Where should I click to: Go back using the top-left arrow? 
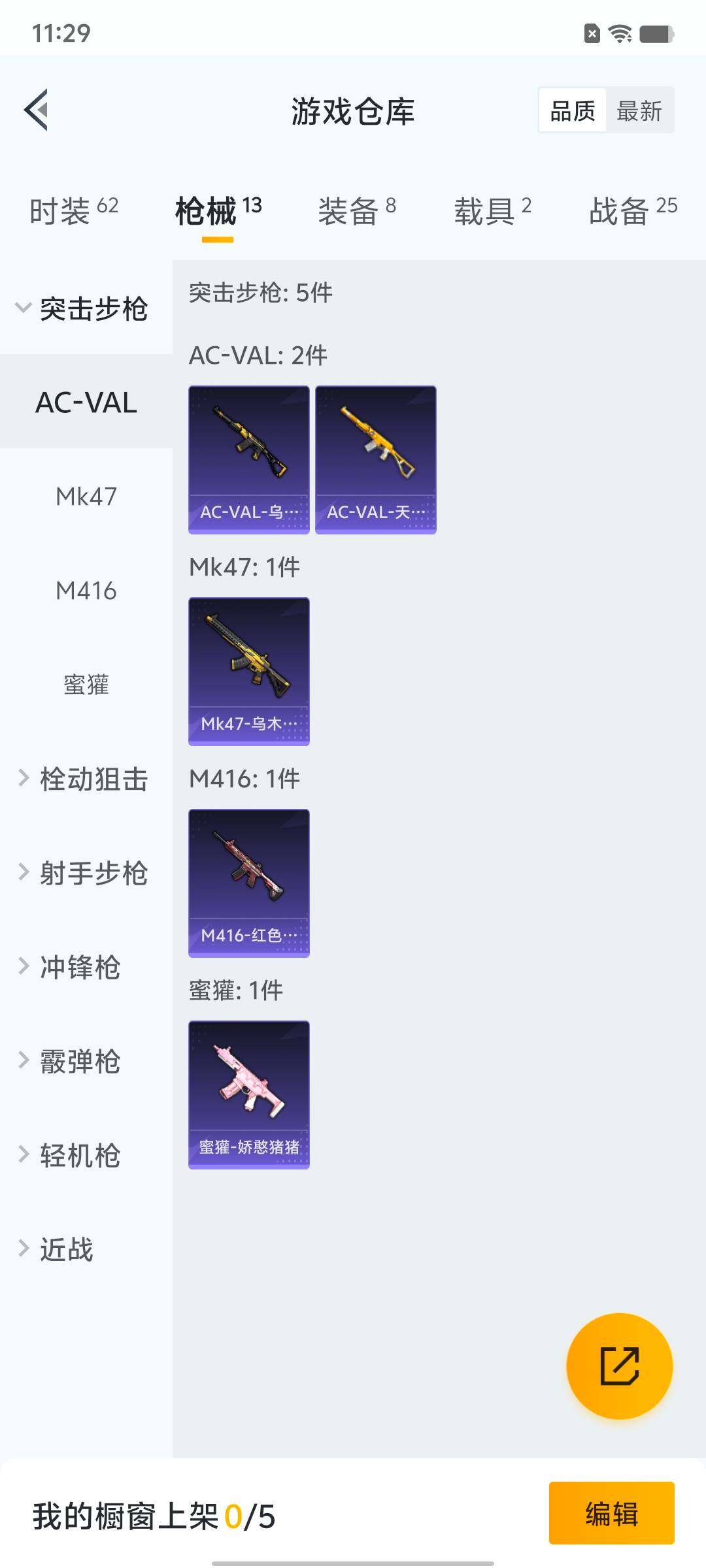coord(37,110)
